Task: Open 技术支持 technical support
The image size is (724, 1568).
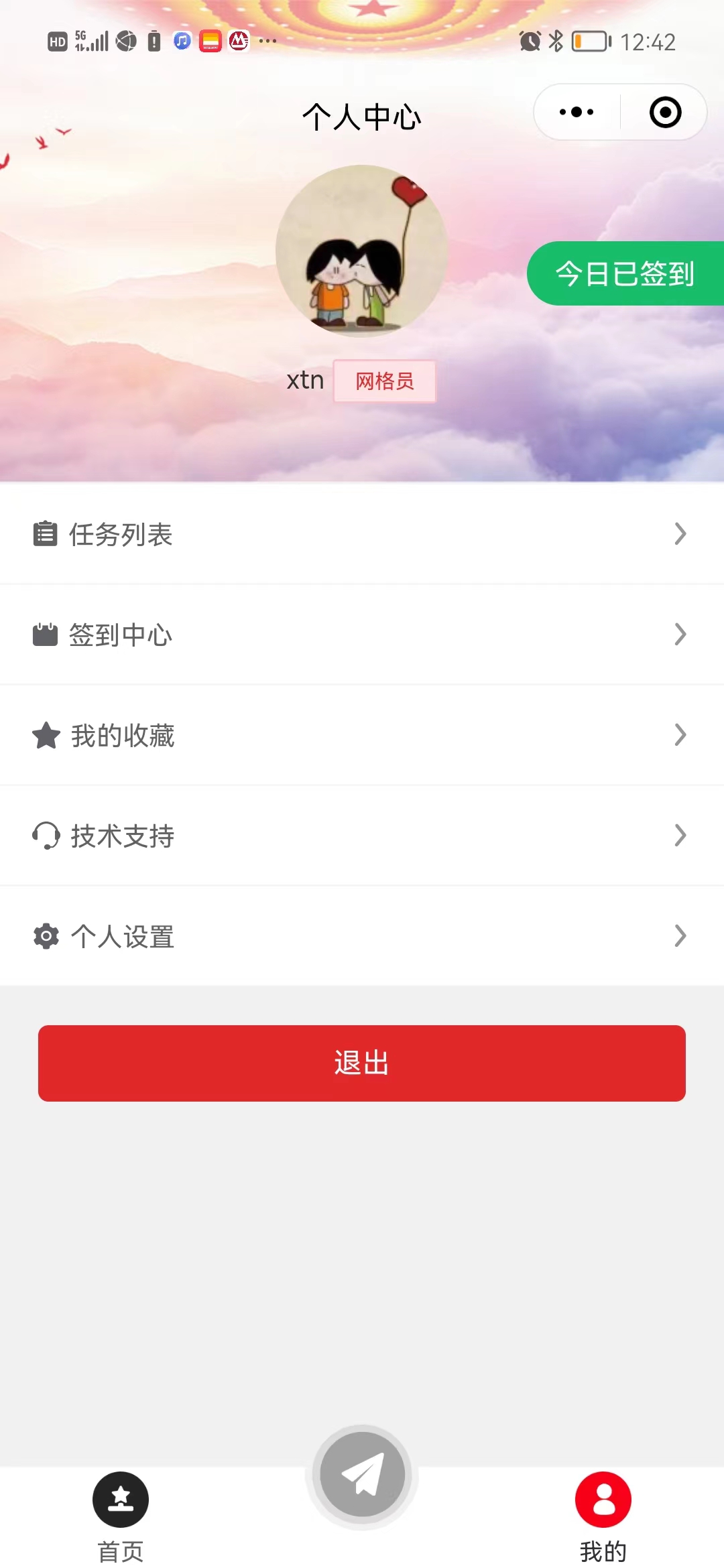Action: 362,836
